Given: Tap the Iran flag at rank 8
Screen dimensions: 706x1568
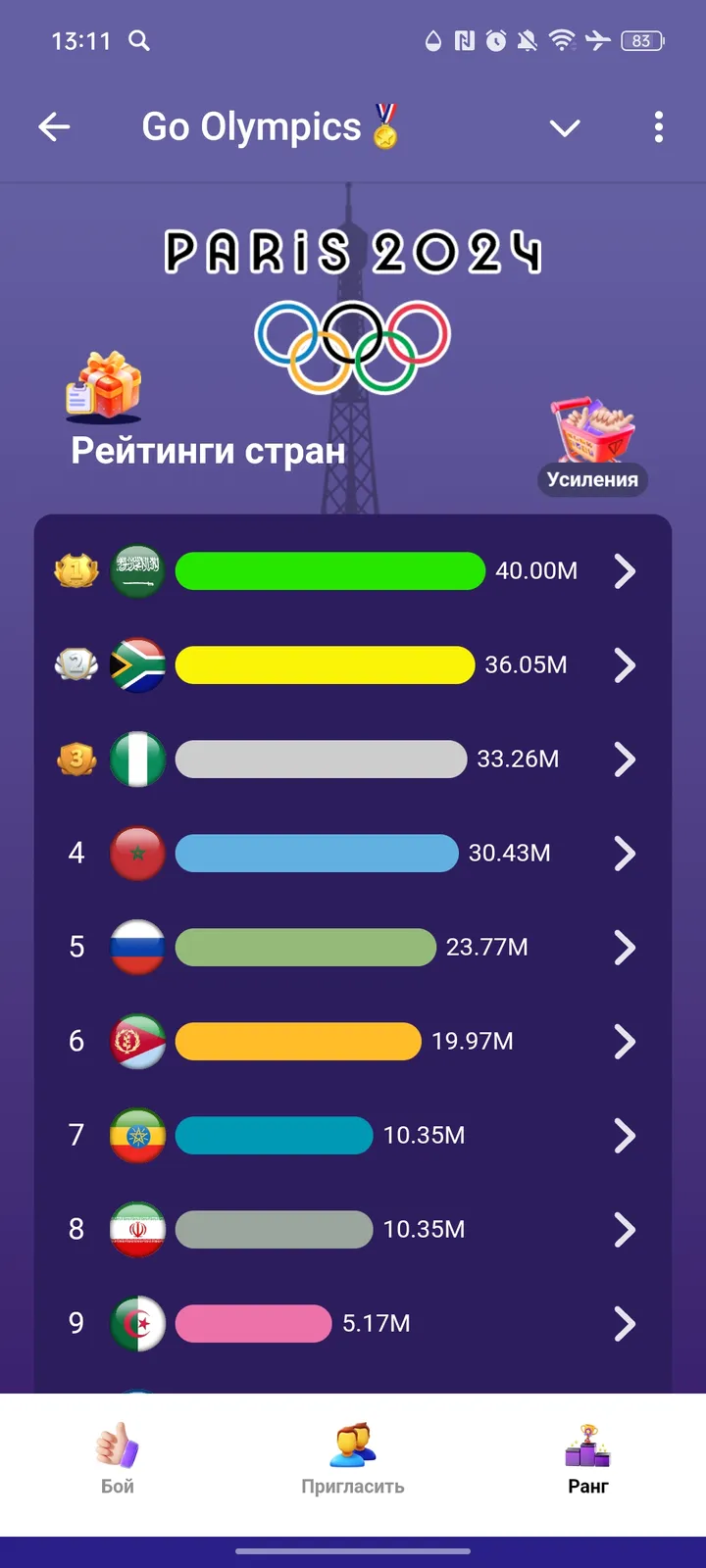Looking at the screenshot, I should click(137, 1229).
